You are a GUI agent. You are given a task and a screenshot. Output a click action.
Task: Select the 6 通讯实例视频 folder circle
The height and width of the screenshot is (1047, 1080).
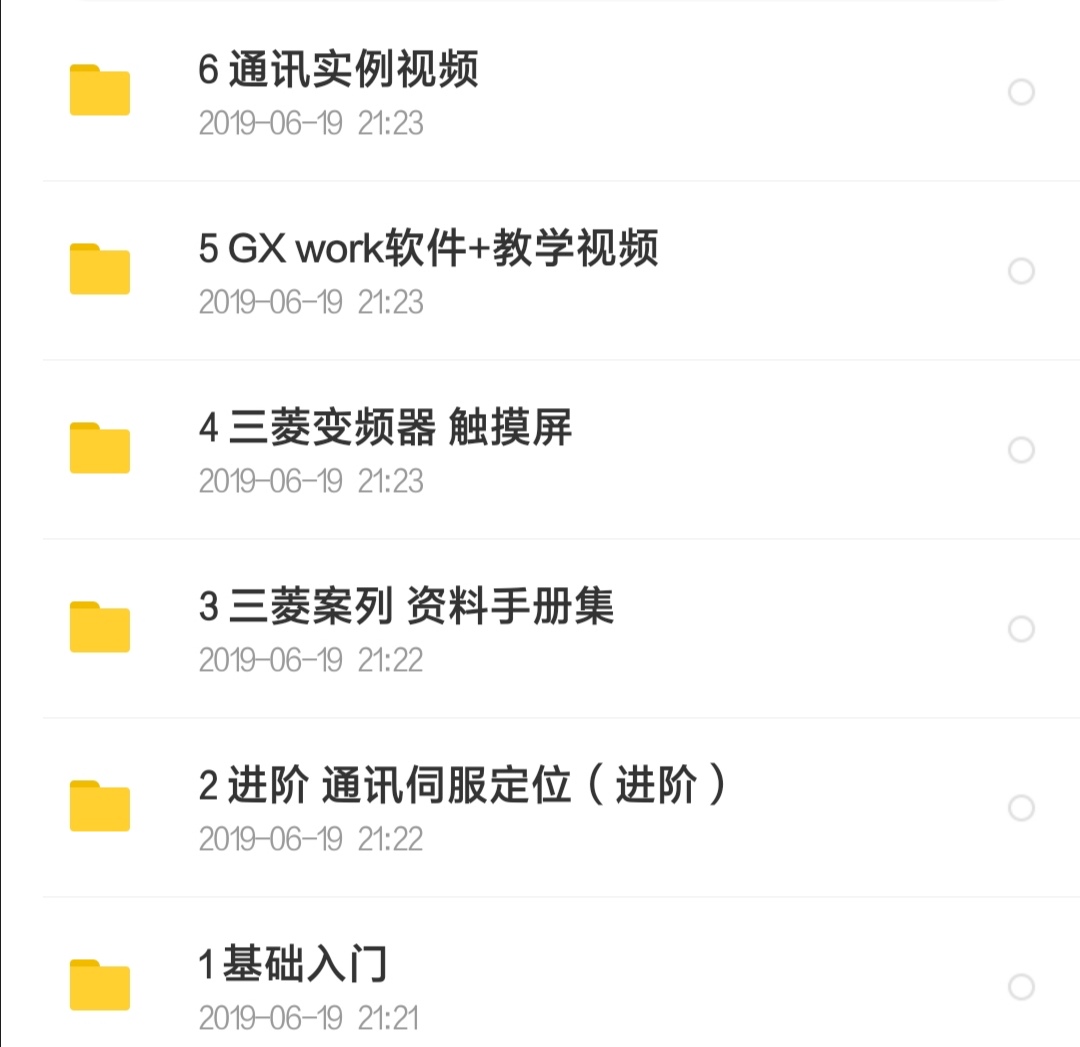point(1021,93)
